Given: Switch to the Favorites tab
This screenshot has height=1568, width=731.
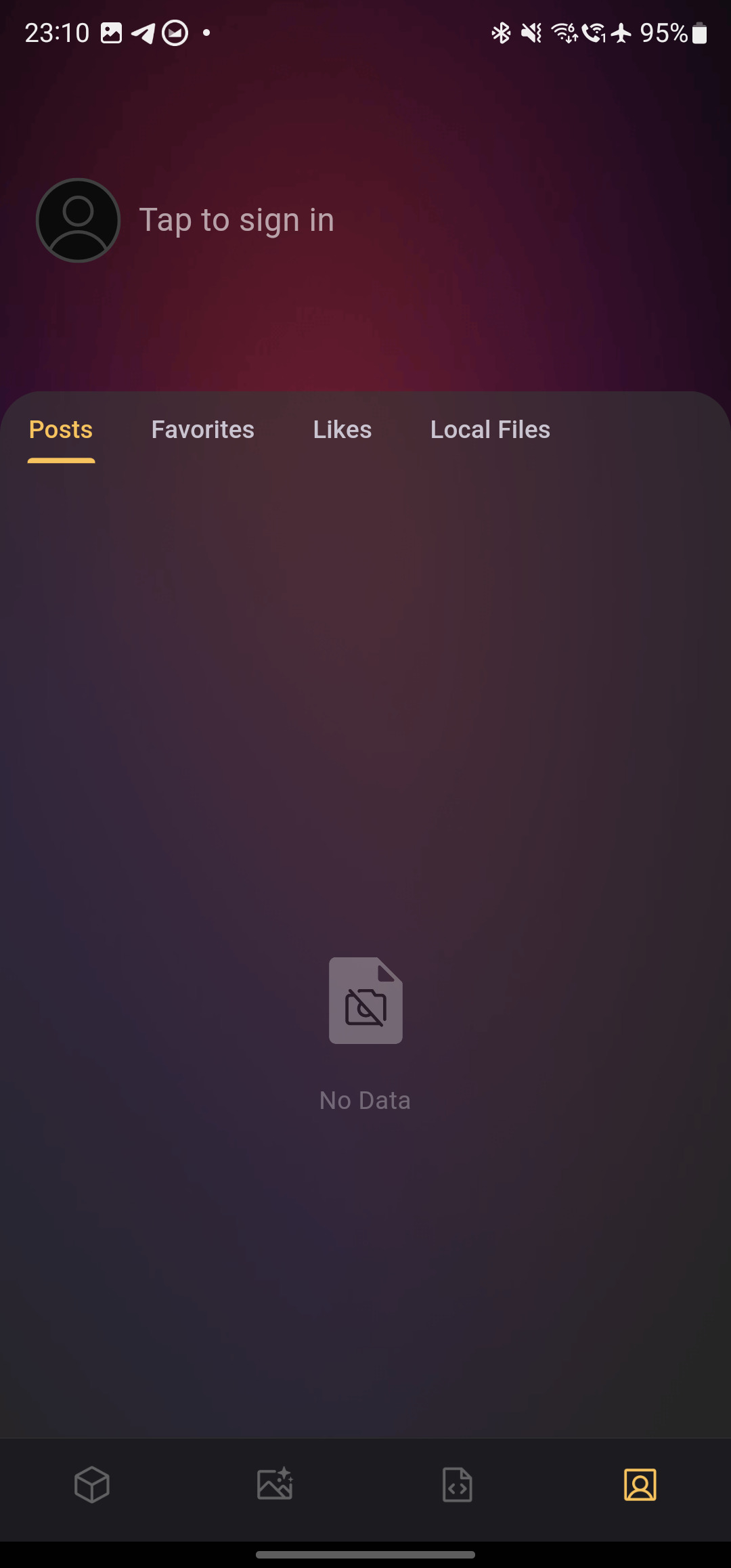Looking at the screenshot, I should point(203,430).
